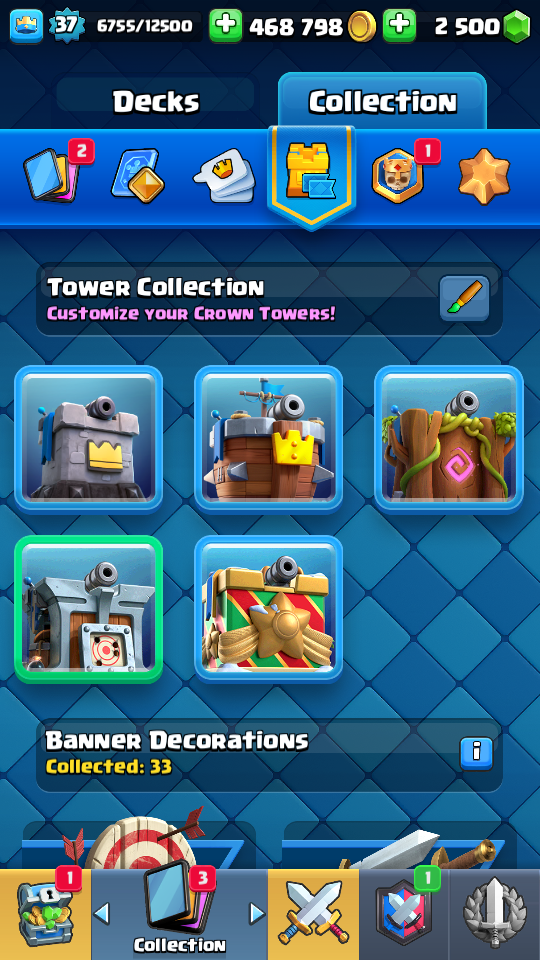The width and height of the screenshot is (540, 960).
Task: Open the shop chest tab
Action: click(45, 915)
